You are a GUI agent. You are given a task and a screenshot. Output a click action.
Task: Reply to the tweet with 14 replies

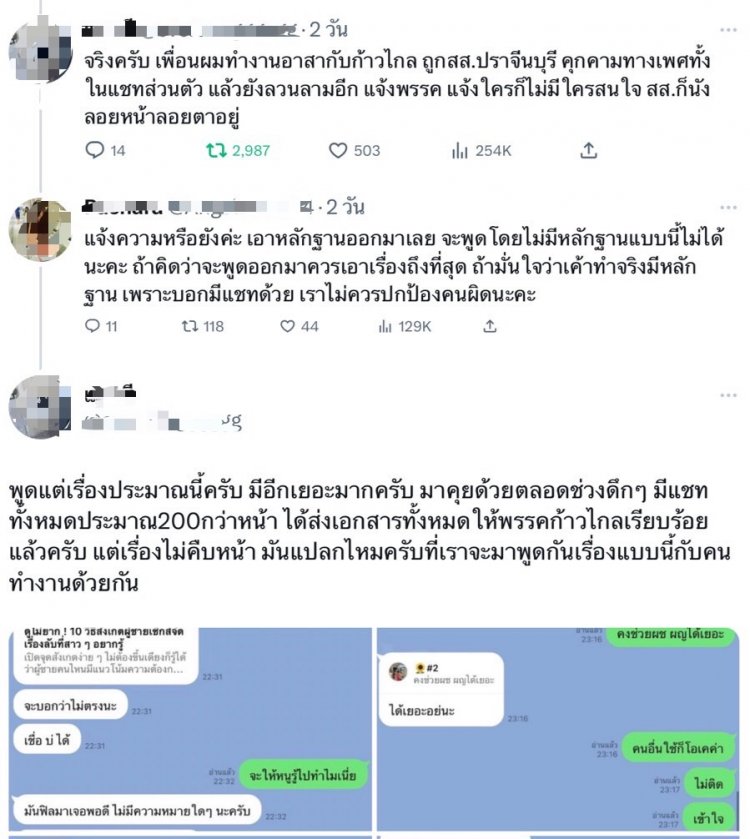pyautogui.click(x=96, y=150)
